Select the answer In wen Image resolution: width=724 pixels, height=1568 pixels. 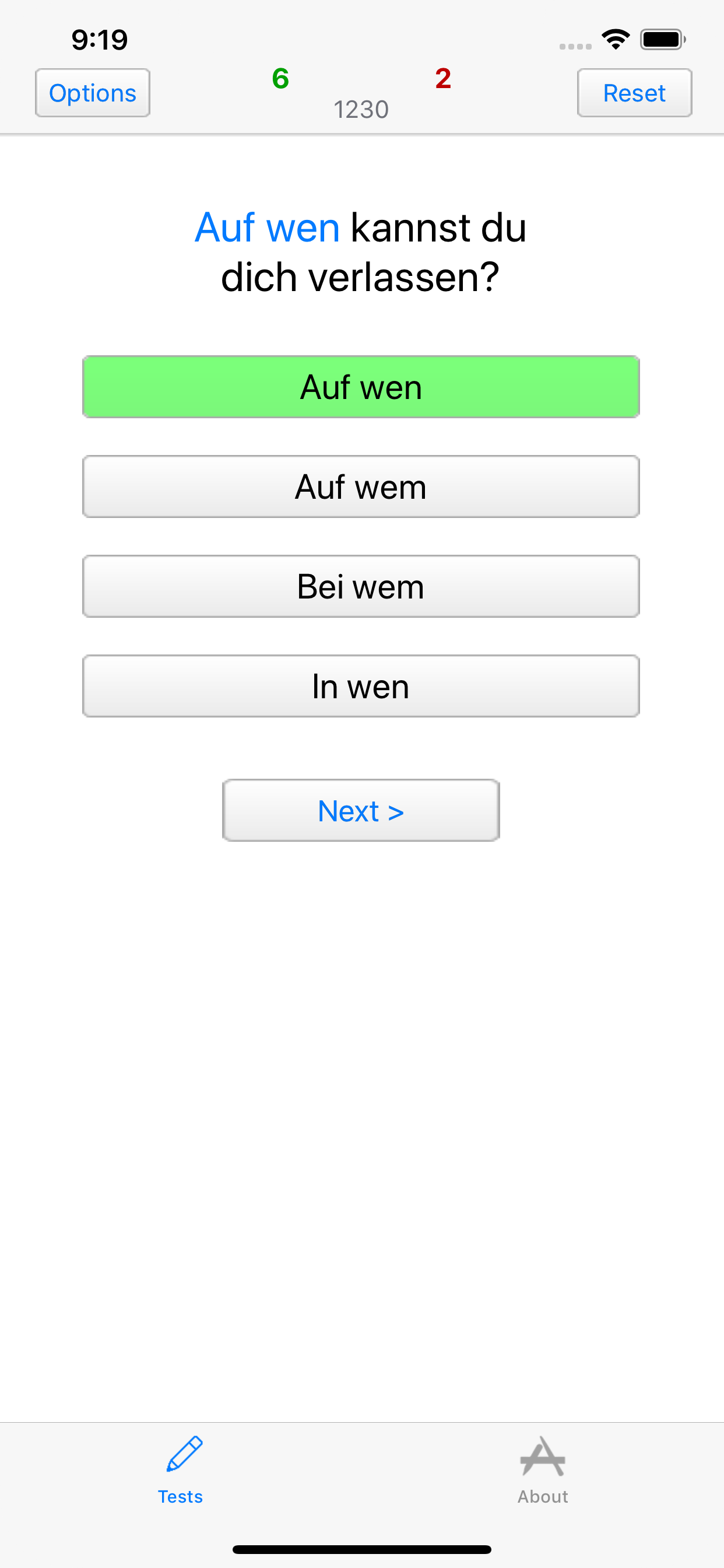(x=361, y=686)
